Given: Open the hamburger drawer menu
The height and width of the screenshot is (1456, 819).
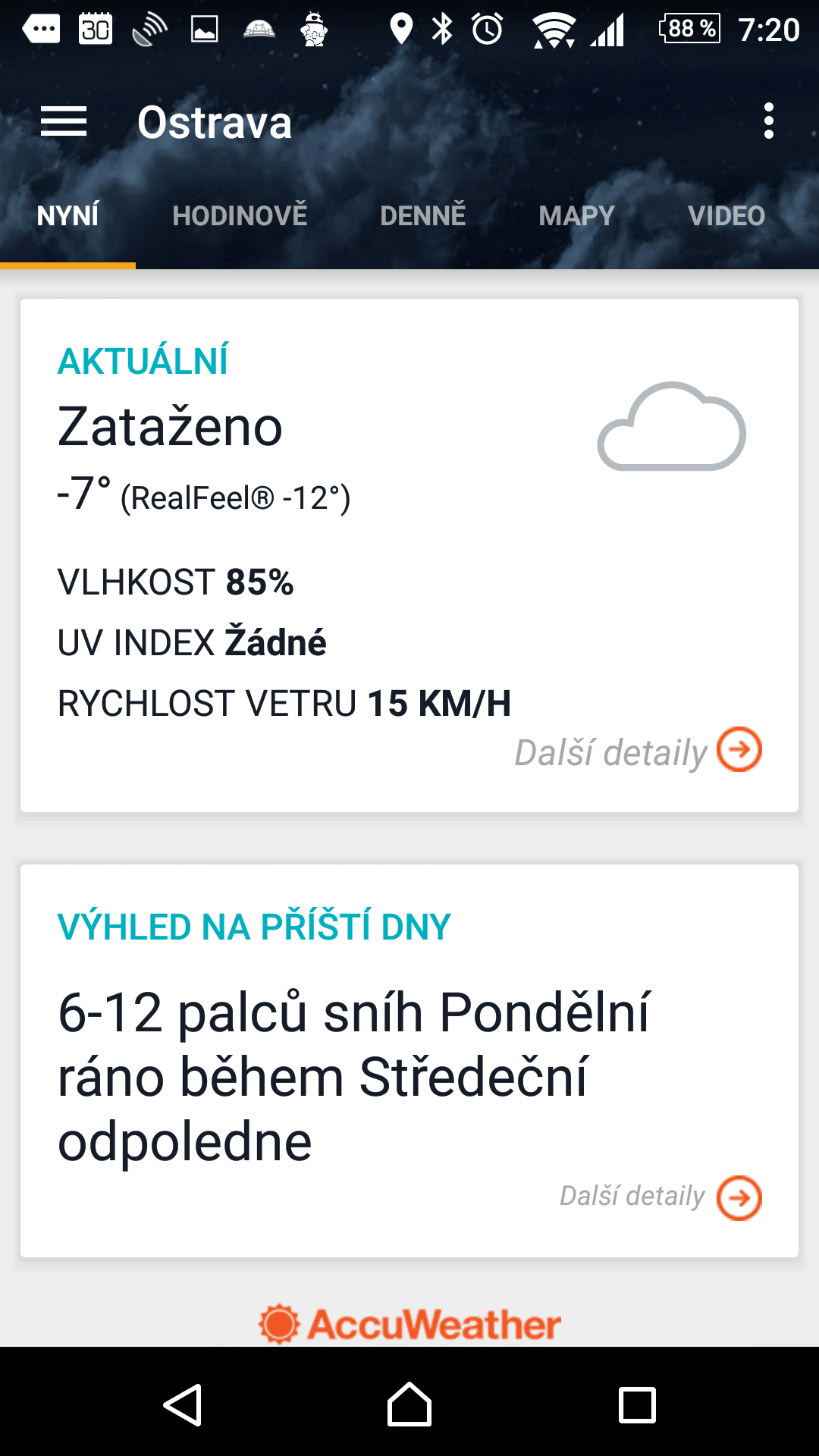Looking at the screenshot, I should [x=64, y=121].
